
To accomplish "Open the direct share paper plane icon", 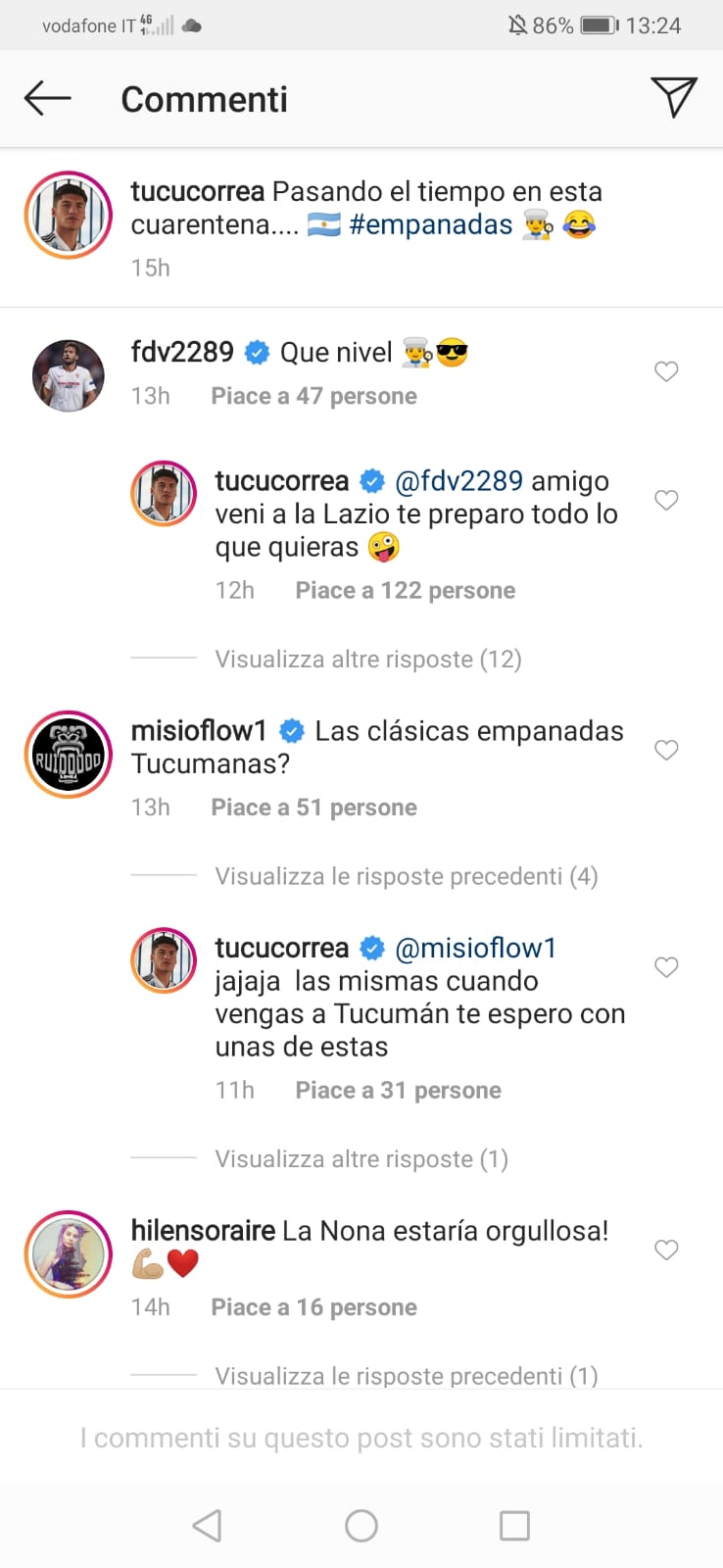I will click(673, 97).
